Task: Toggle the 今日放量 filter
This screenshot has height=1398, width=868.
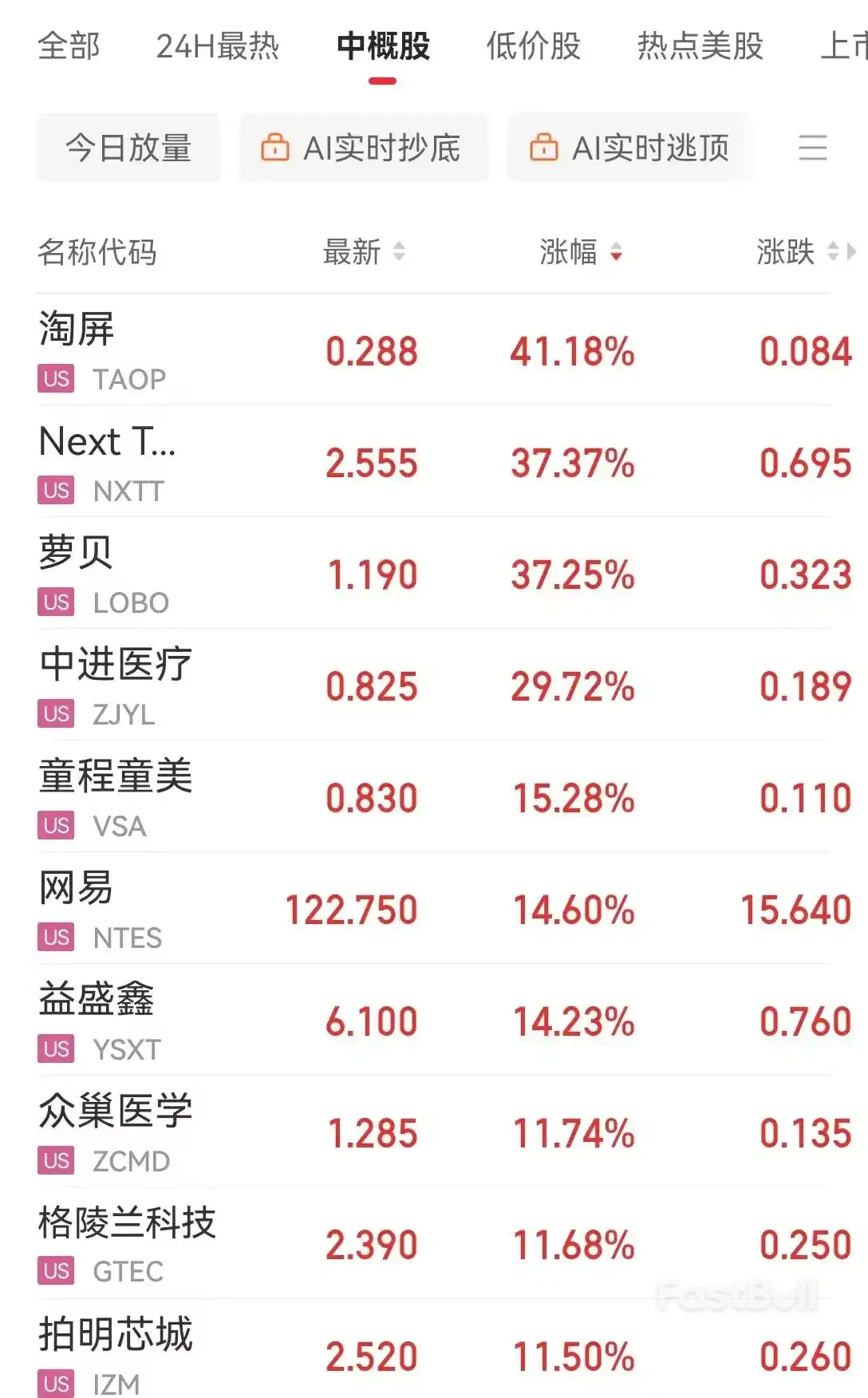Action: pyautogui.click(x=128, y=148)
